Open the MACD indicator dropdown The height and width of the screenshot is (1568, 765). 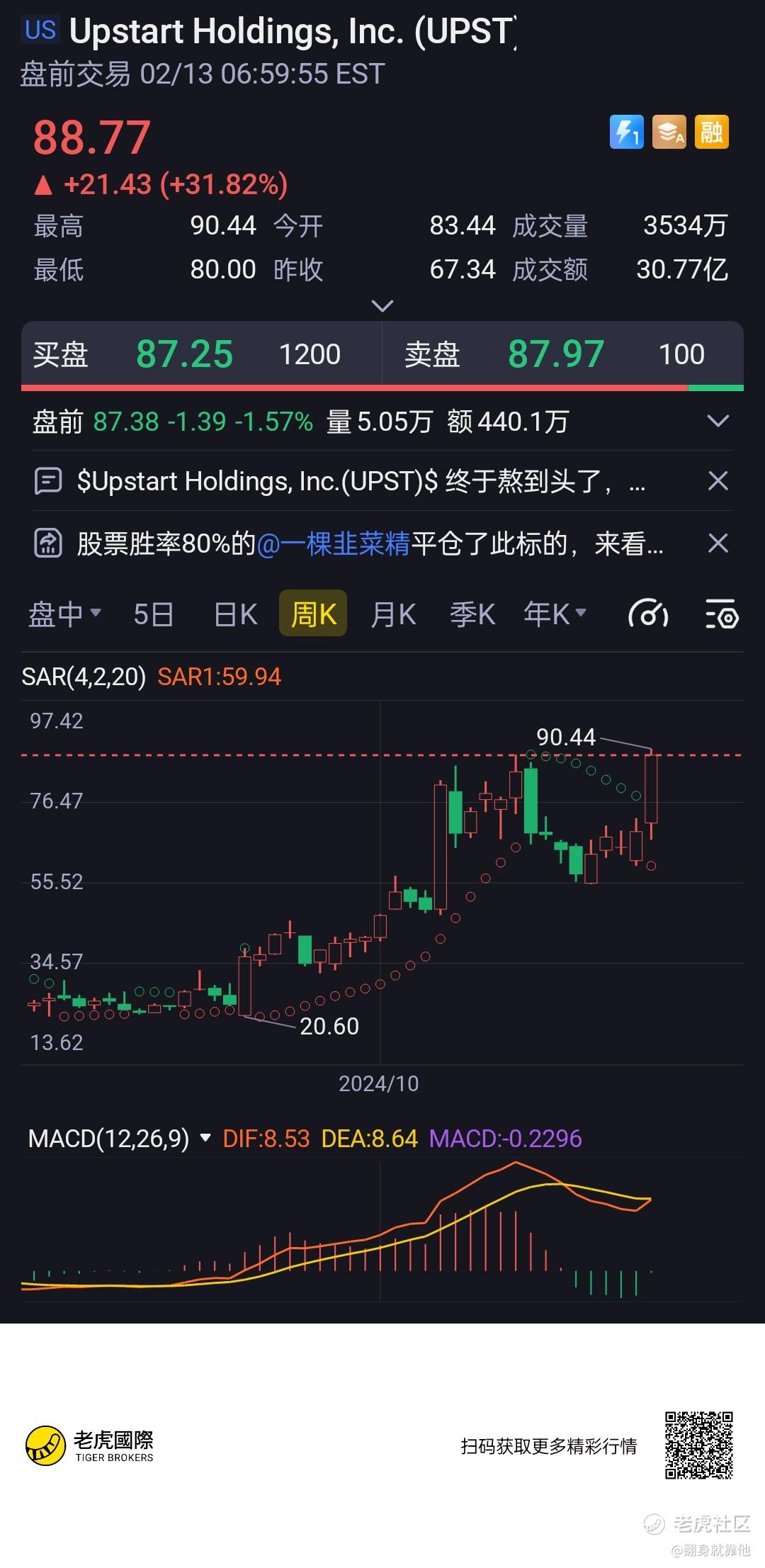click(x=205, y=1139)
